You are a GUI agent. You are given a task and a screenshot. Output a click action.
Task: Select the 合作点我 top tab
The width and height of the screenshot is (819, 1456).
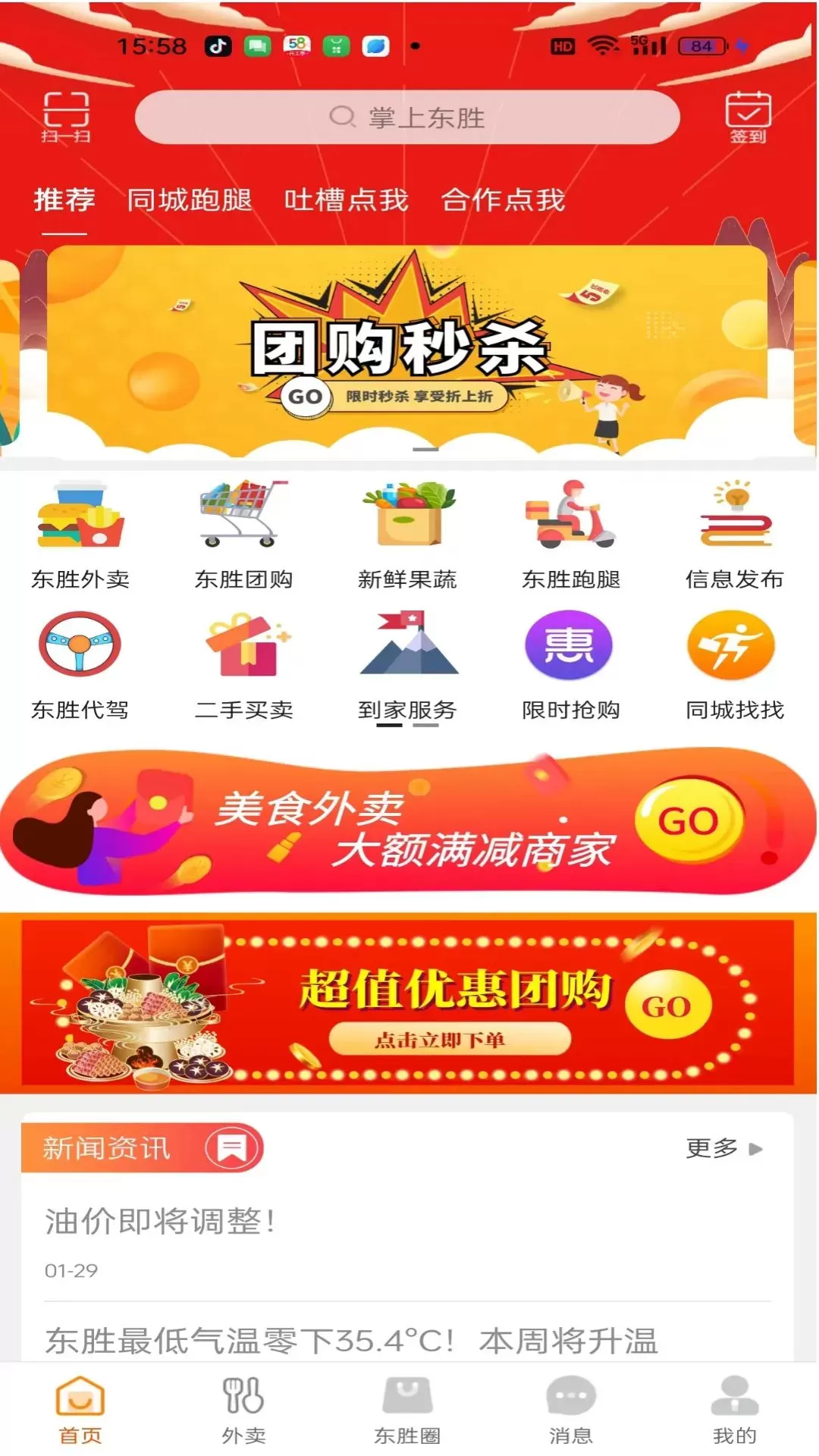503,200
